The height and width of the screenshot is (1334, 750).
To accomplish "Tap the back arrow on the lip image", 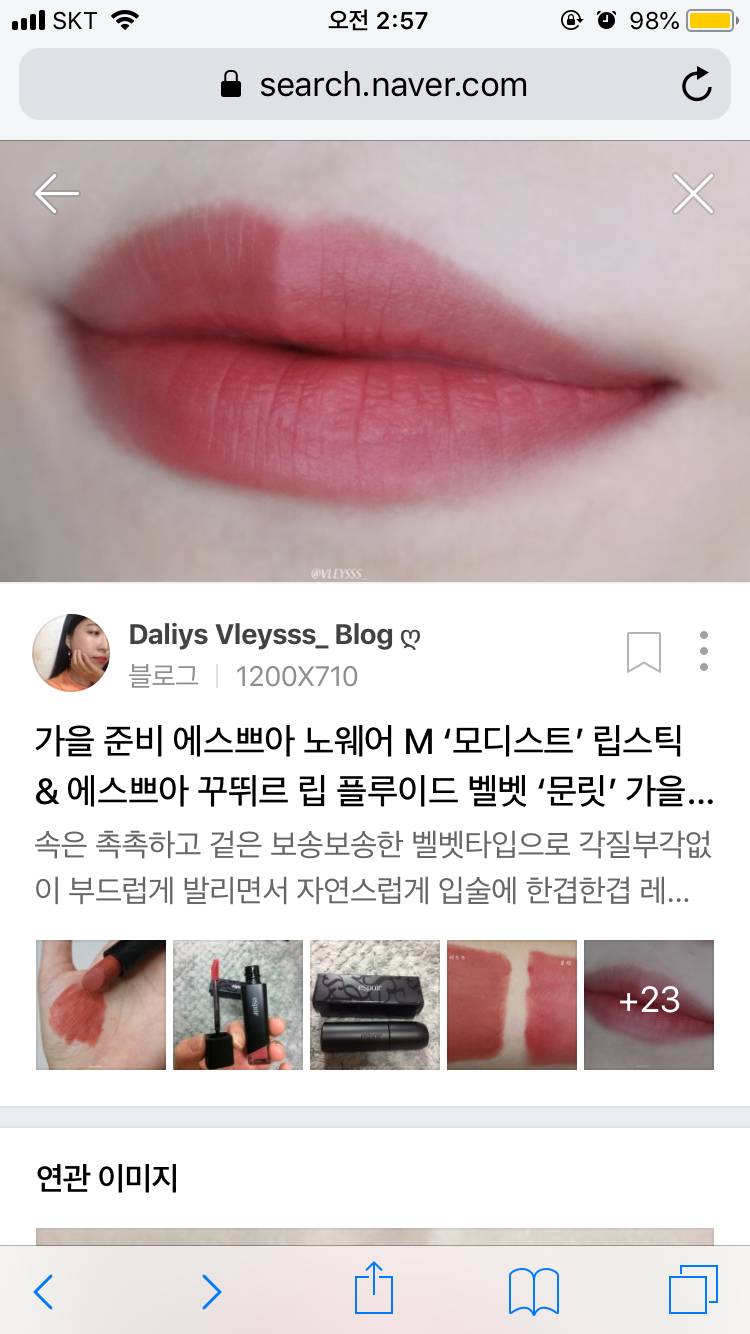I will pos(57,194).
